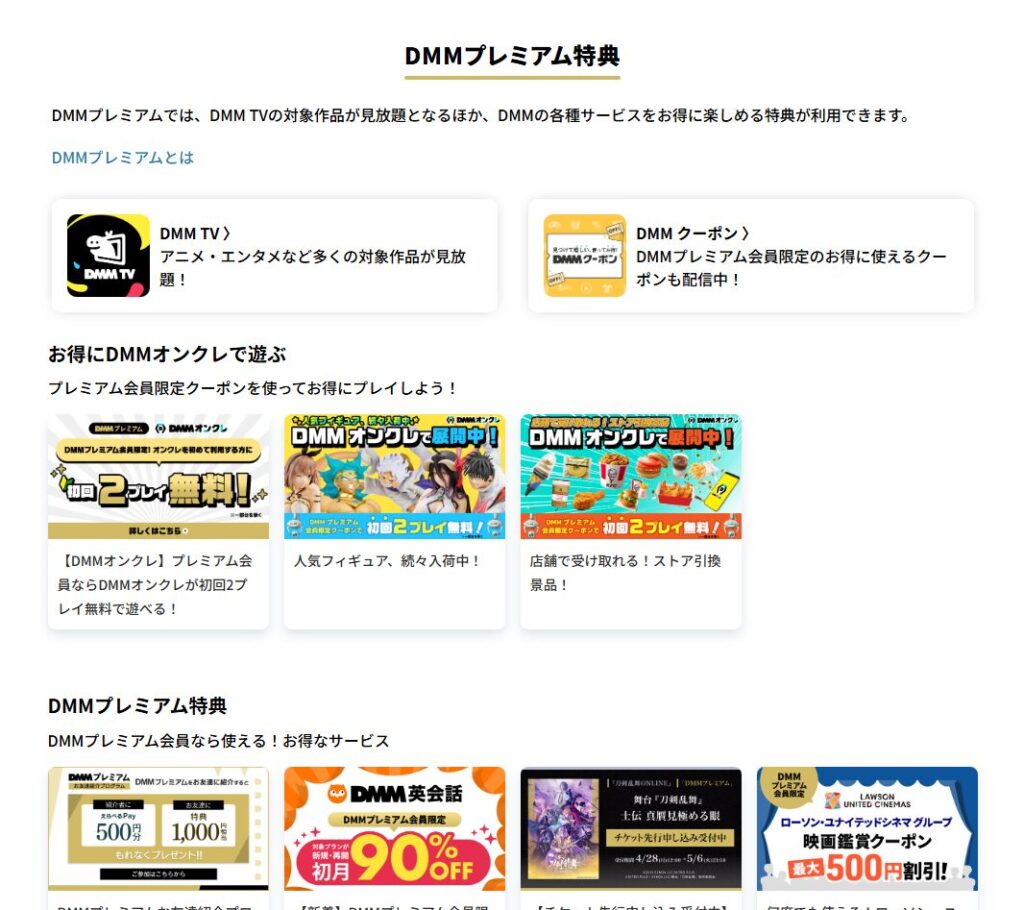Open the 舞台 刀剣乱舞 ticket card

630,830
